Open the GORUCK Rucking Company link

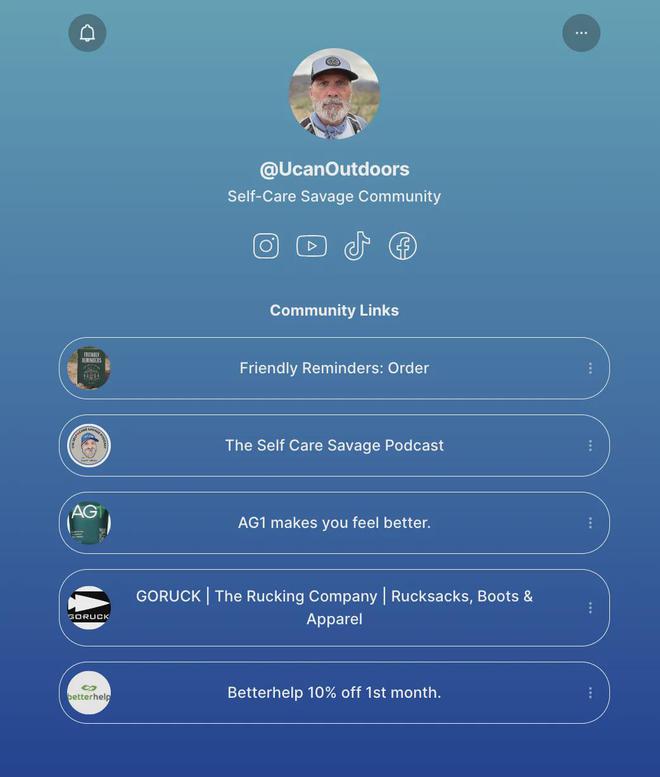point(334,607)
